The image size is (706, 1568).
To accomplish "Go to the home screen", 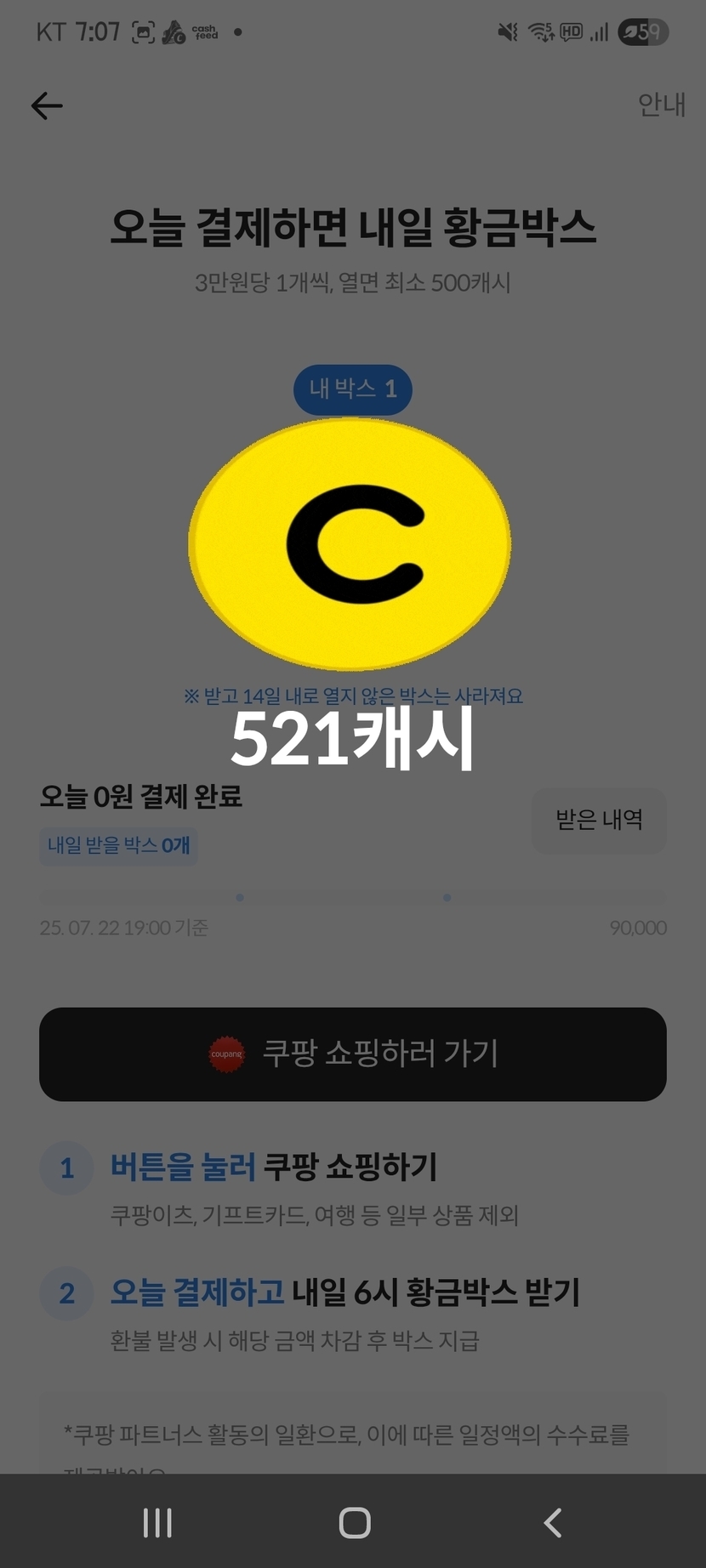I will [x=354, y=1522].
